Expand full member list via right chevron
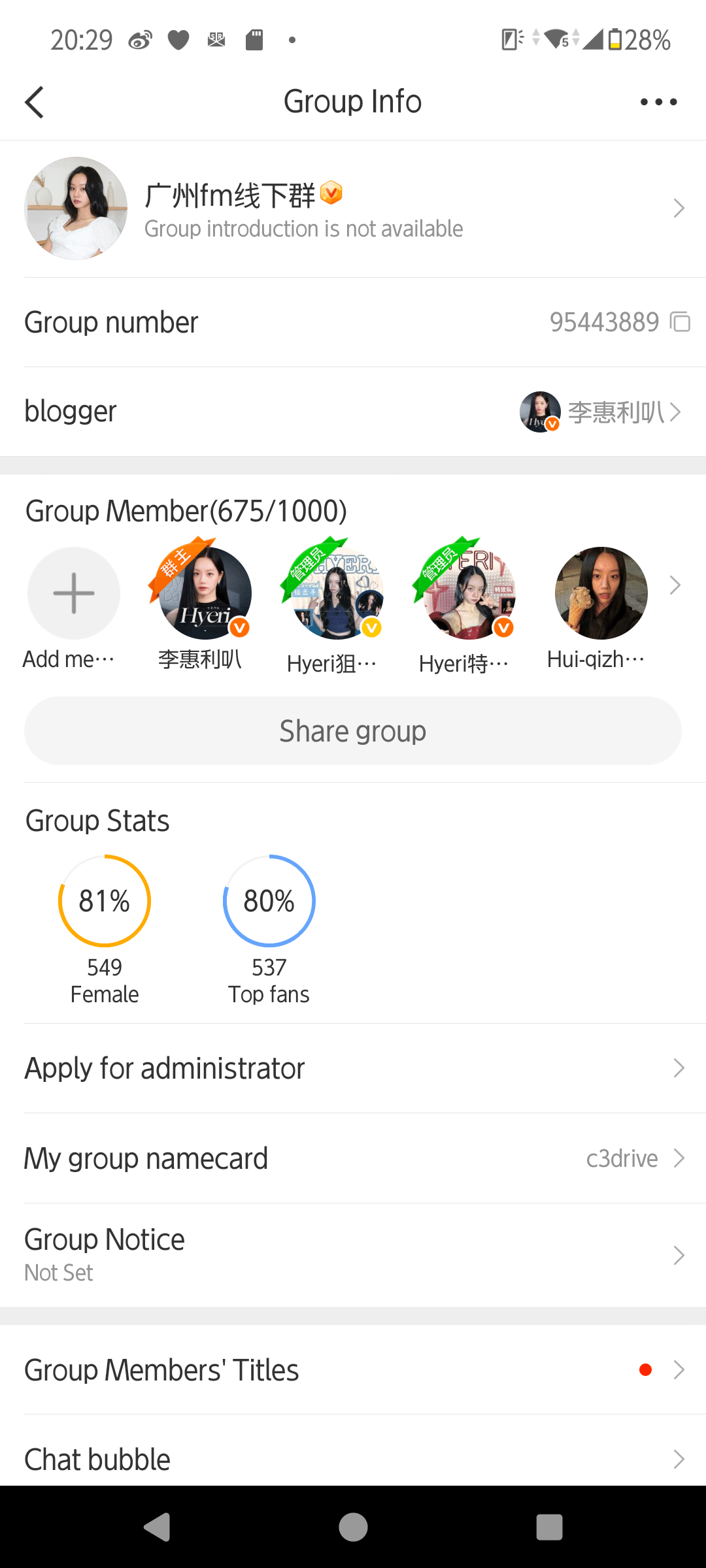The width and height of the screenshot is (706, 1568). [675, 585]
